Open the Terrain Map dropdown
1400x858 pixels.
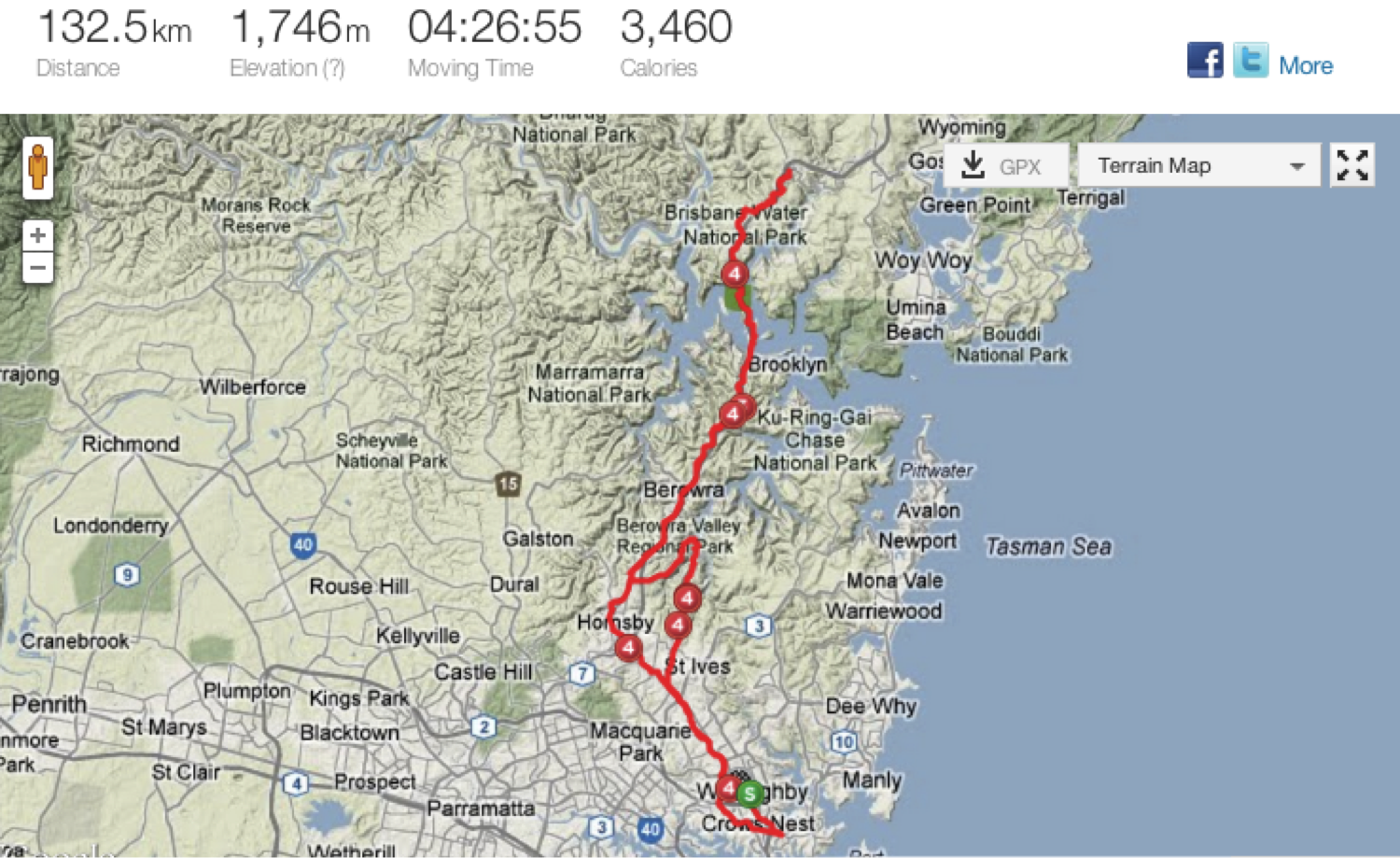point(1198,166)
